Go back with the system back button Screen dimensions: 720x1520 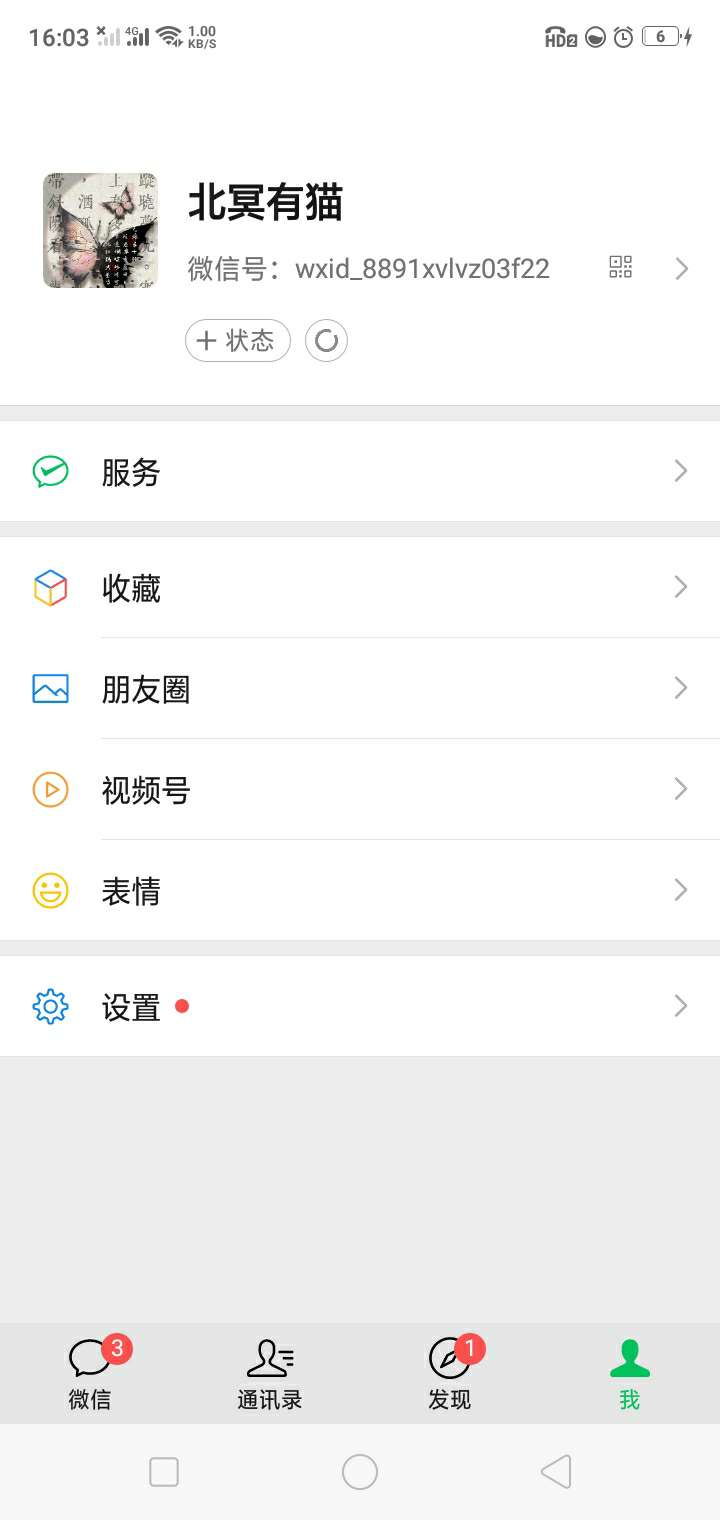pyautogui.click(x=556, y=1472)
